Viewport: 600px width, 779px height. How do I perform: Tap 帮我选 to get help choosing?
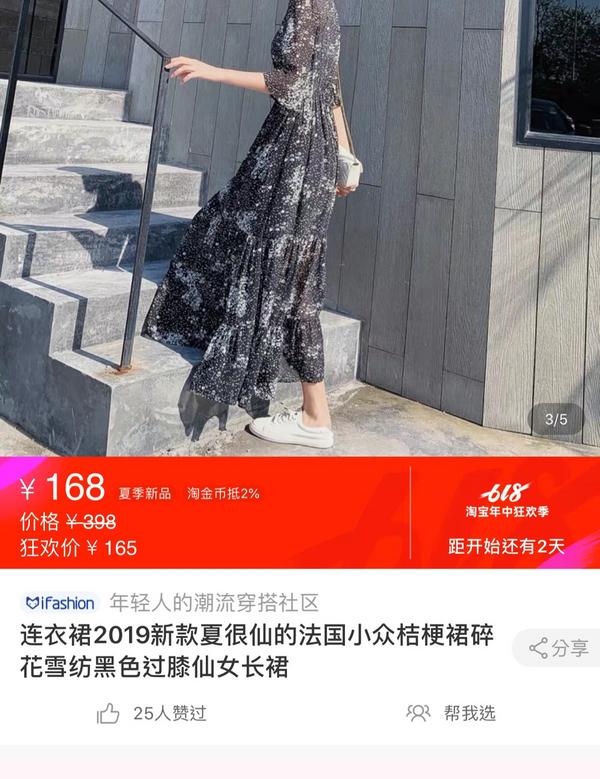[451, 713]
